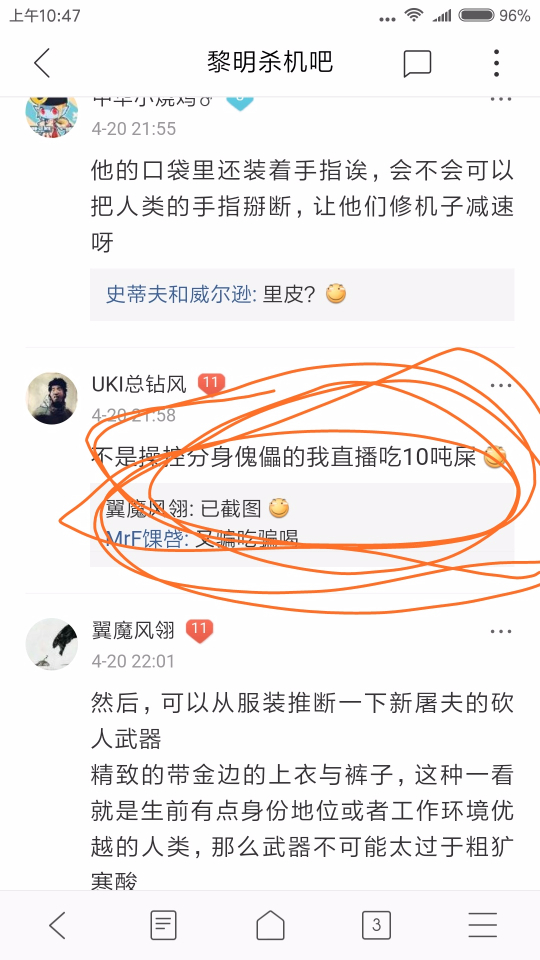Screen dimensions: 540x960
Task: Open the browser hamburger menu
Action: click(x=482, y=925)
